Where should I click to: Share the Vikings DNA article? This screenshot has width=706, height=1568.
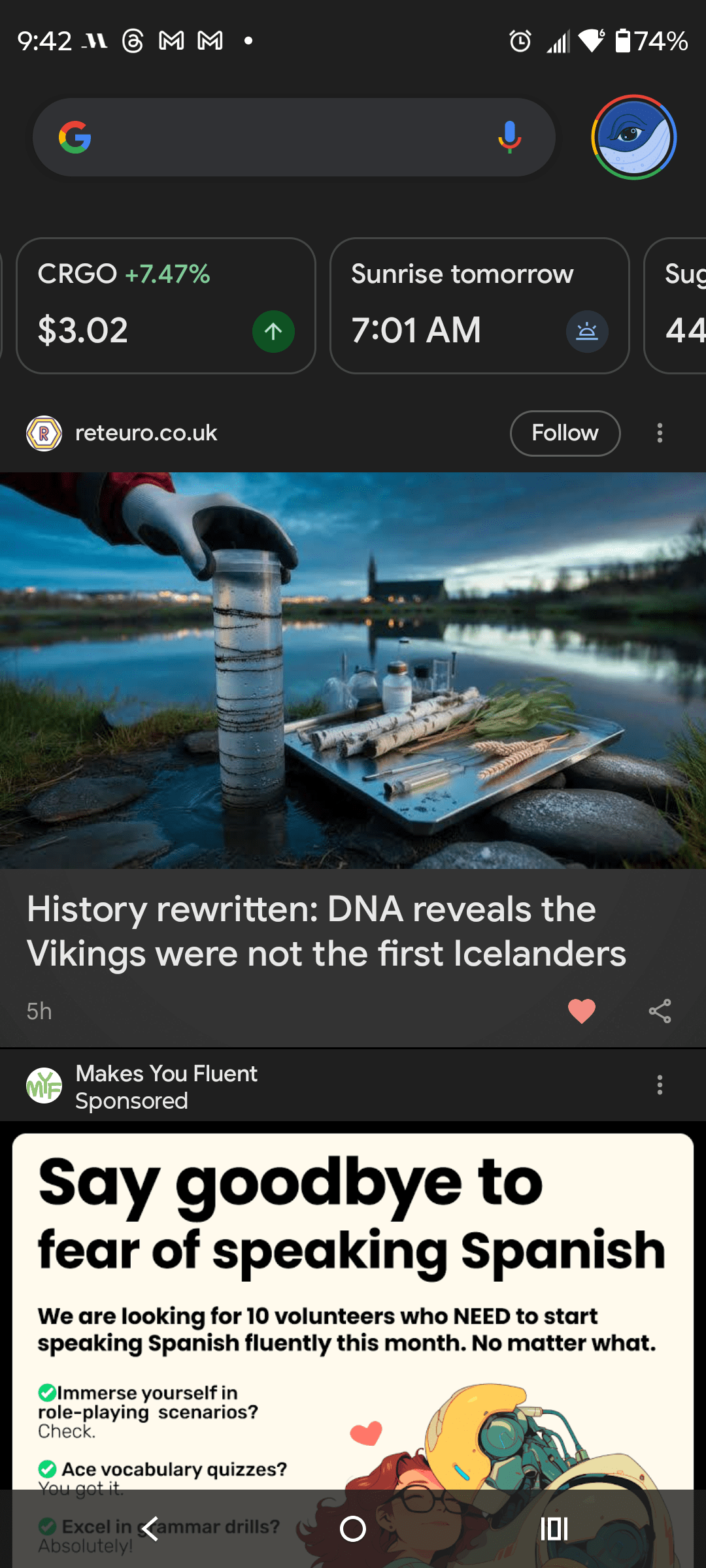pos(660,1010)
